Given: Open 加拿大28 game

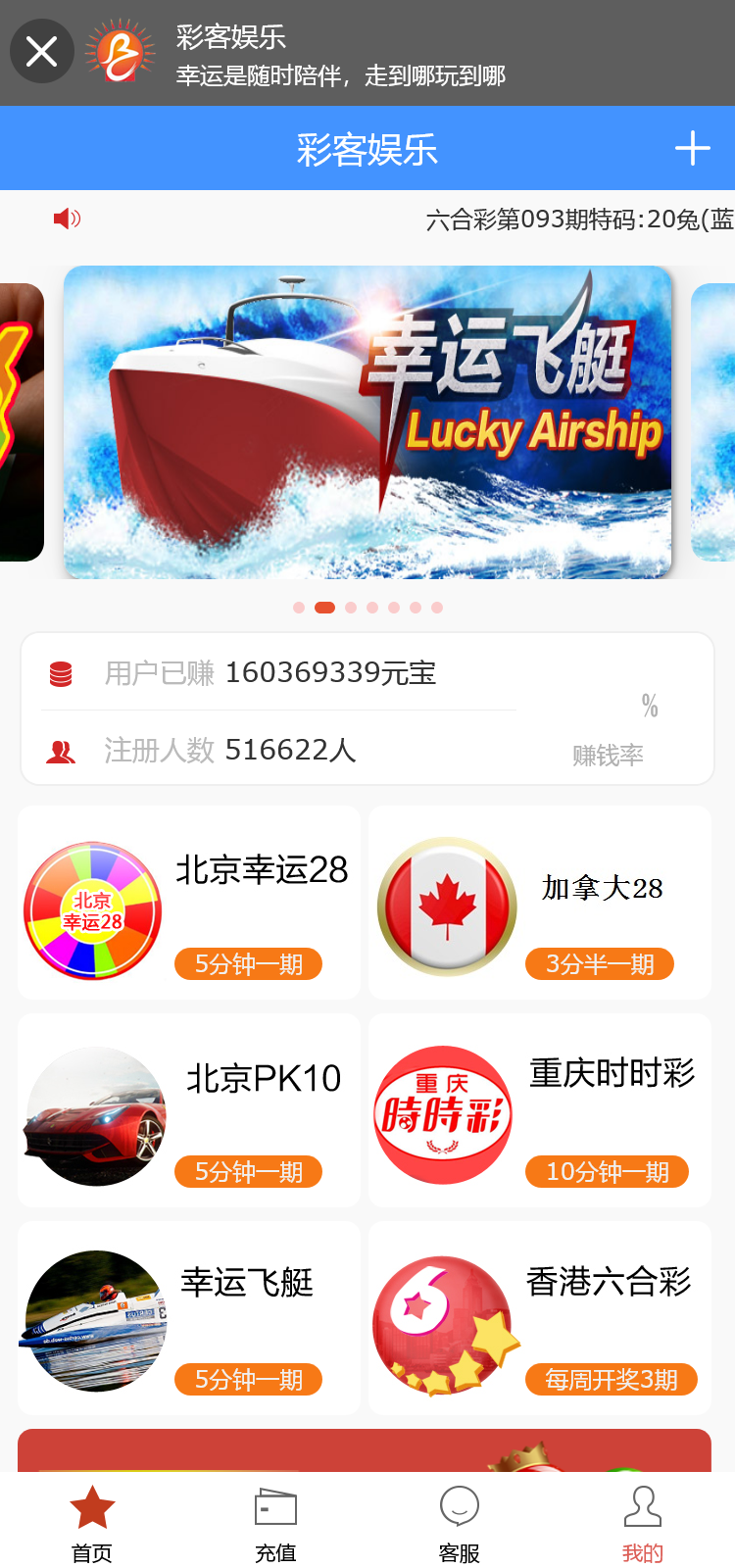Looking at the screenshot, I should pyautogui.click(x=540, y=903).
